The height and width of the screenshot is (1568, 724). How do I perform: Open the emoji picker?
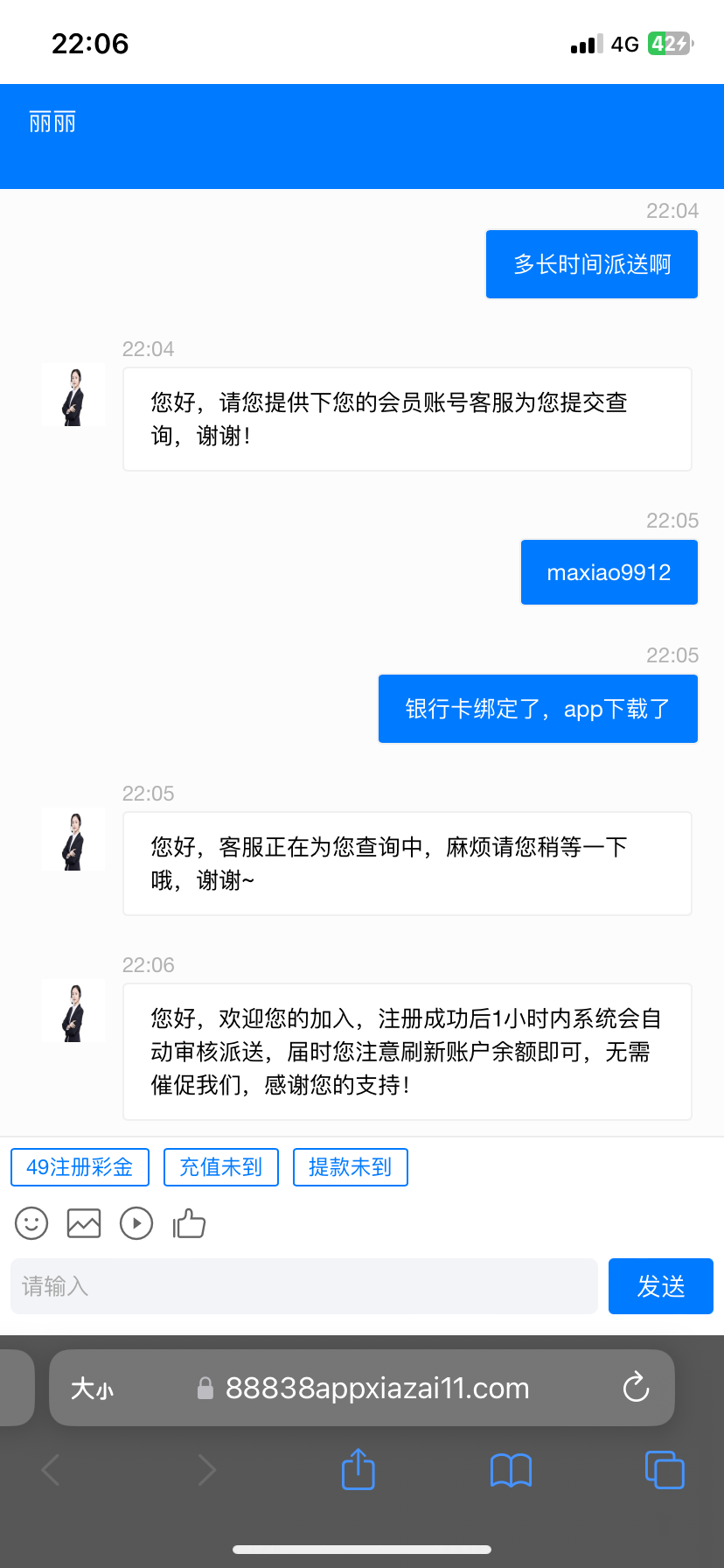tap(31, 1223)
